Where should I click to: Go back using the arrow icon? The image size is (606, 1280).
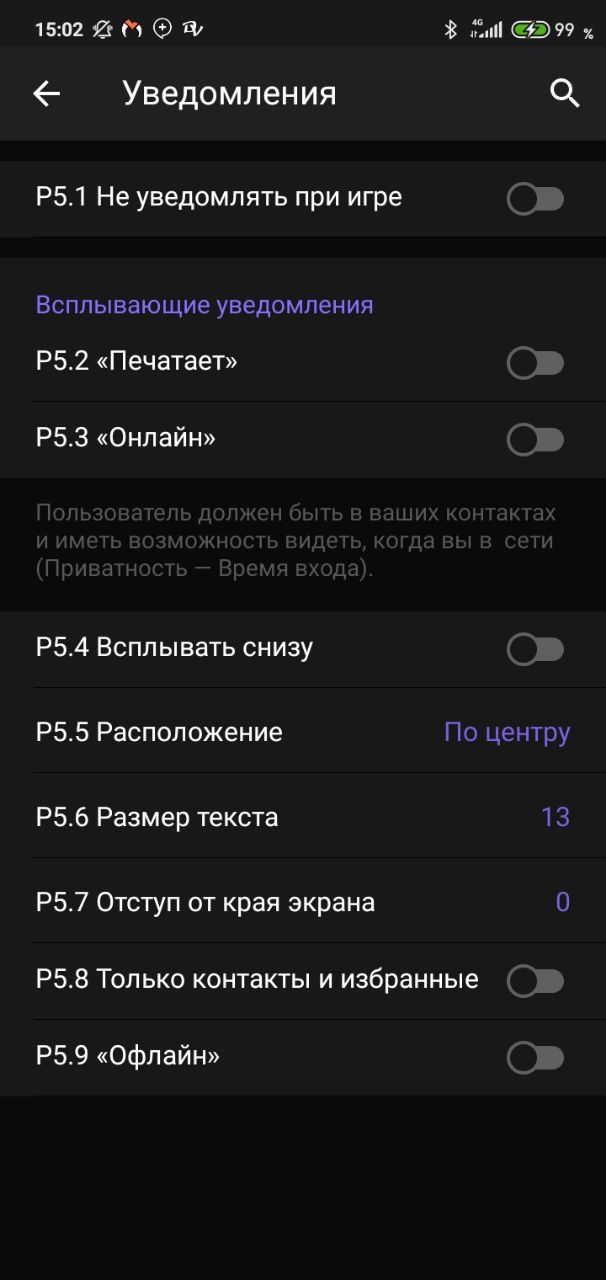click(46, 94)
